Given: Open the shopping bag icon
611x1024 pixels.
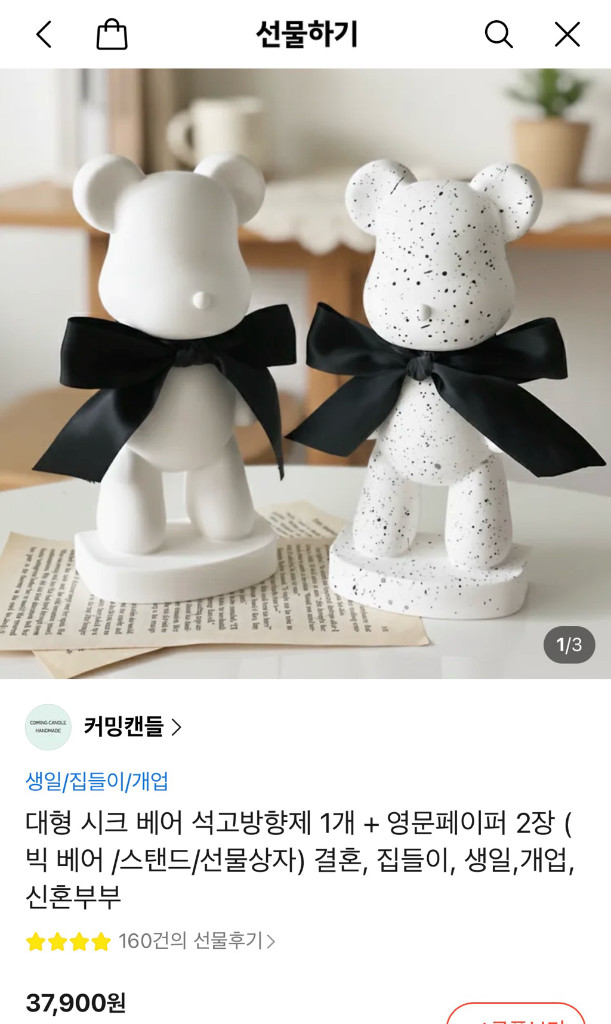Looking at the screenshot, I should [x=112, y=35].
